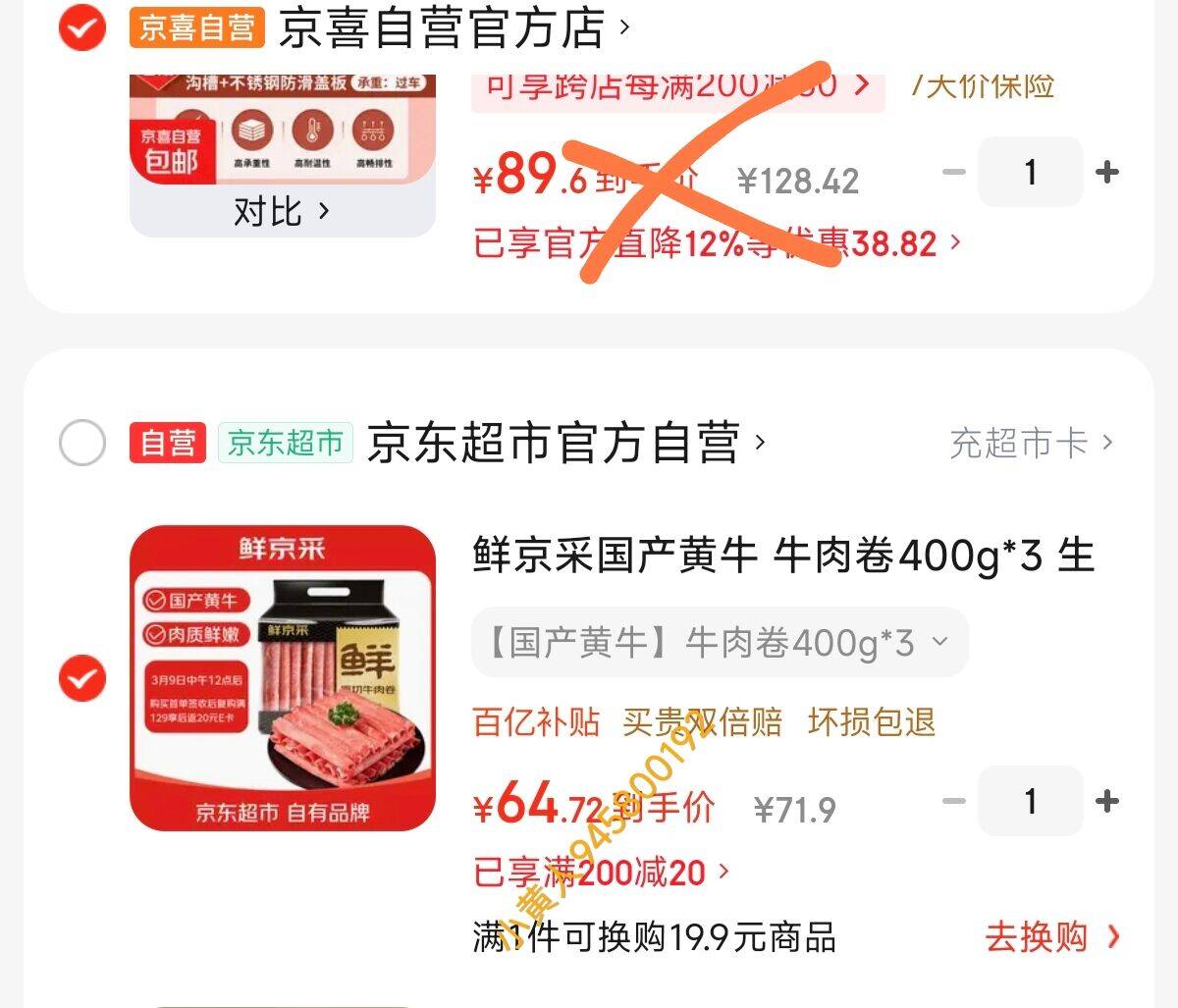View the 已享官方直降12% discount details
The height and width of the screenshot is (1008, 1178).
[717, 243]
